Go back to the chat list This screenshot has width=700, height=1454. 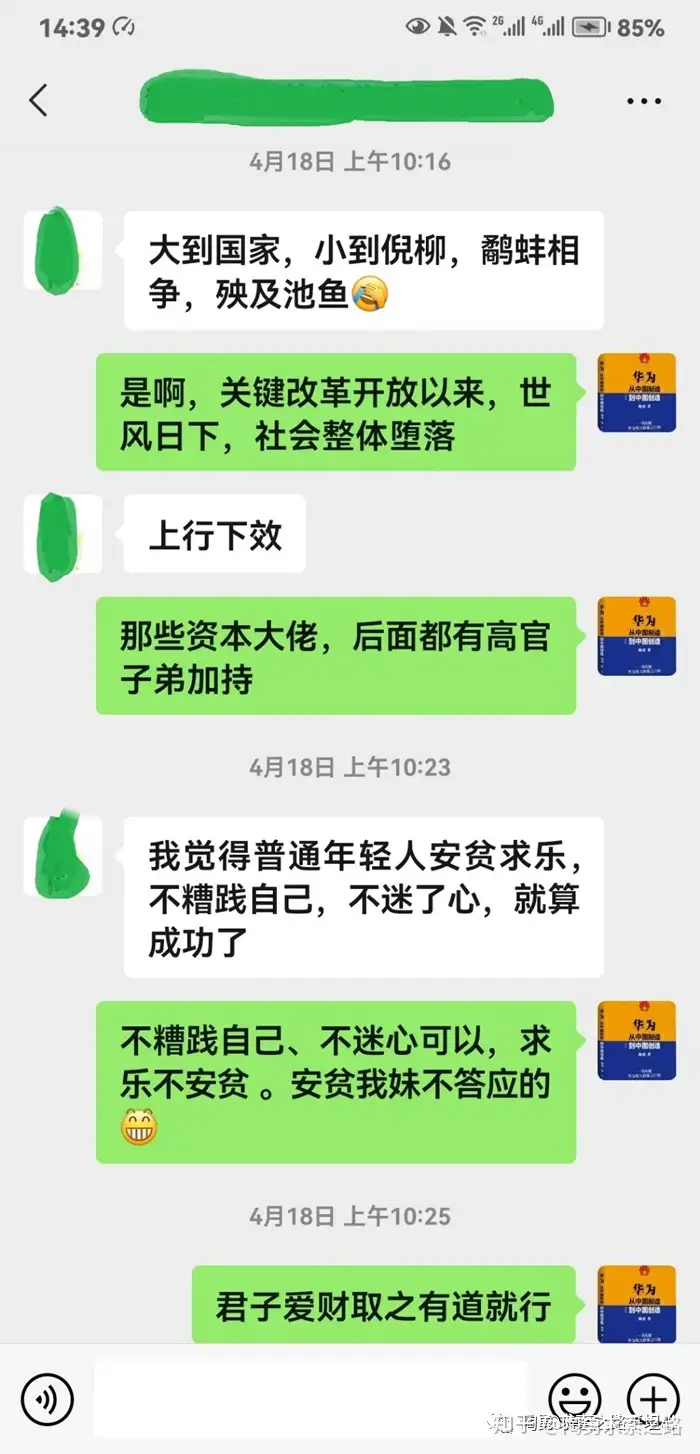tap(38, 100)
